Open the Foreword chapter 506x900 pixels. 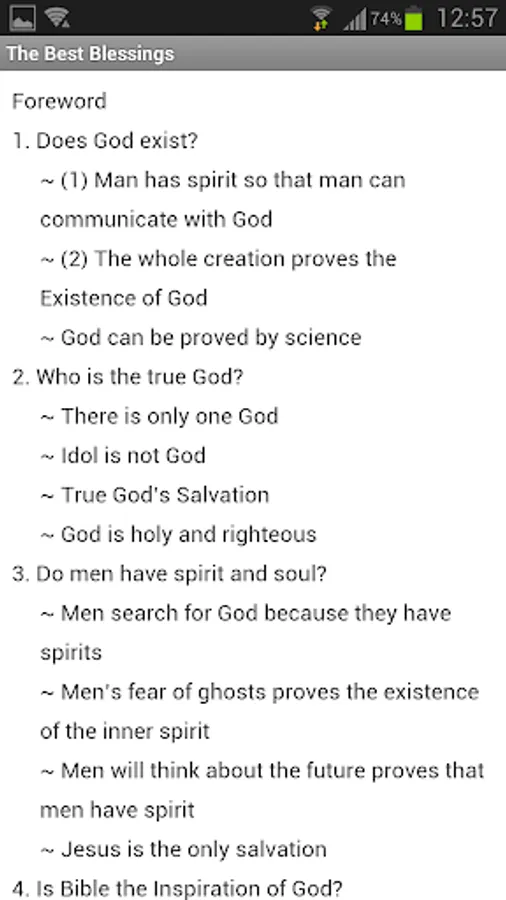60,102
